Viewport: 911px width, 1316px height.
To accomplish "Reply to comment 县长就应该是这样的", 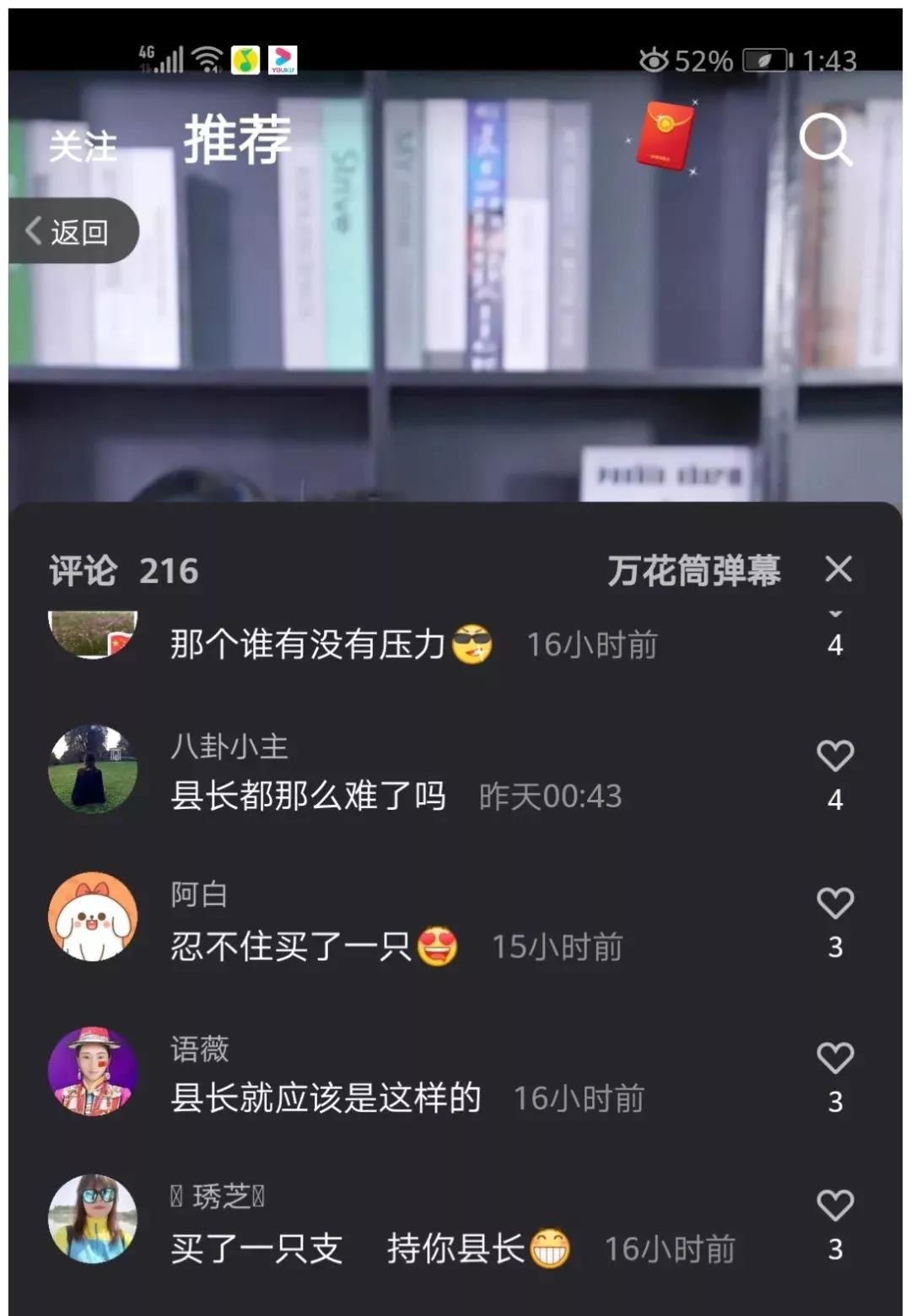I will pyautogui.click(x=325, y=1098).
